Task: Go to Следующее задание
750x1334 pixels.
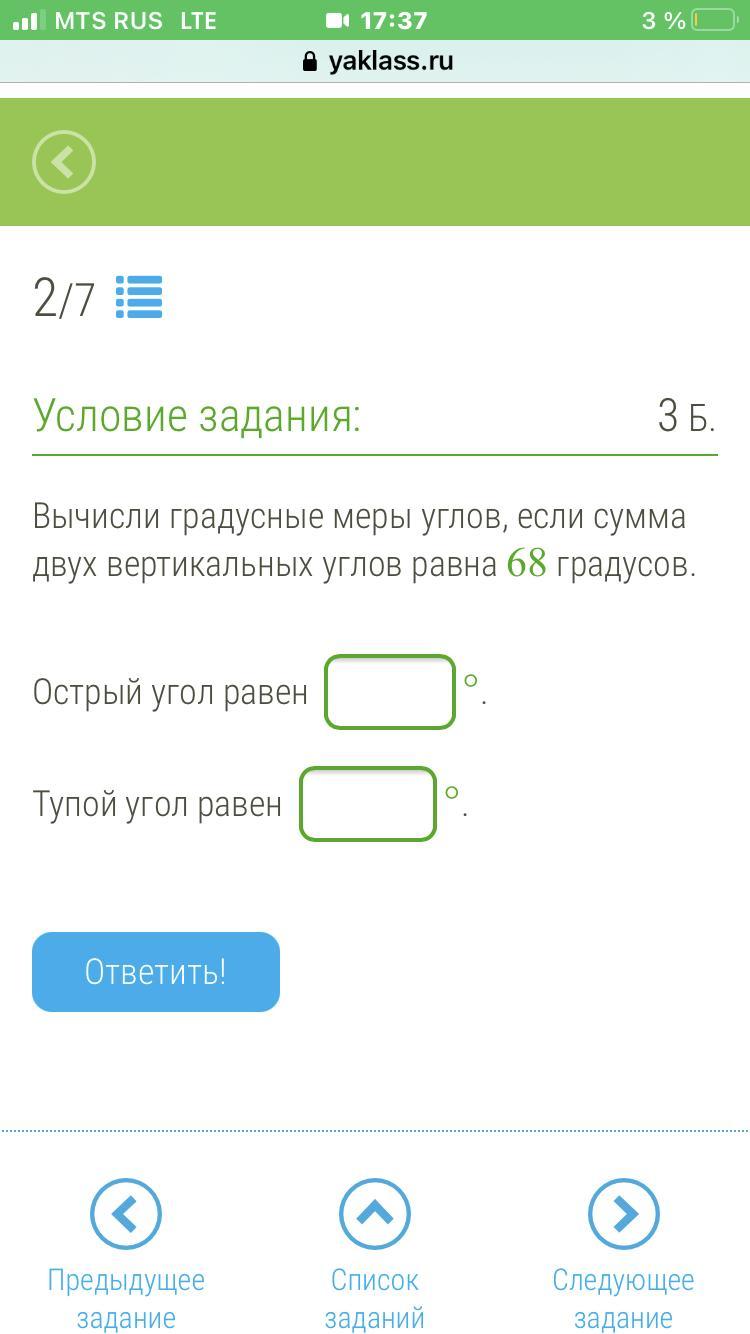Action: [623, 1255]
